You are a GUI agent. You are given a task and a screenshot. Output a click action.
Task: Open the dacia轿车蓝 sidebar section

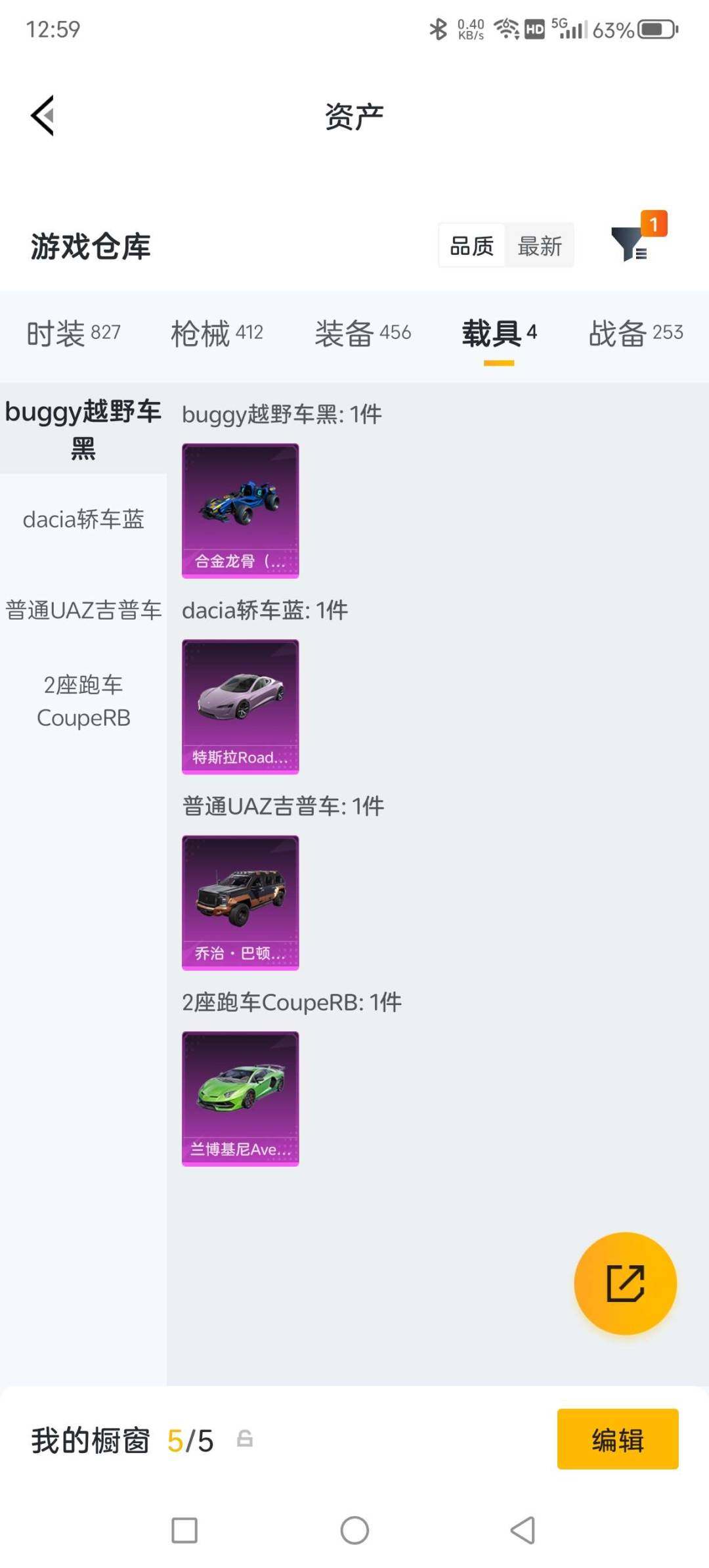coord(83,519)
